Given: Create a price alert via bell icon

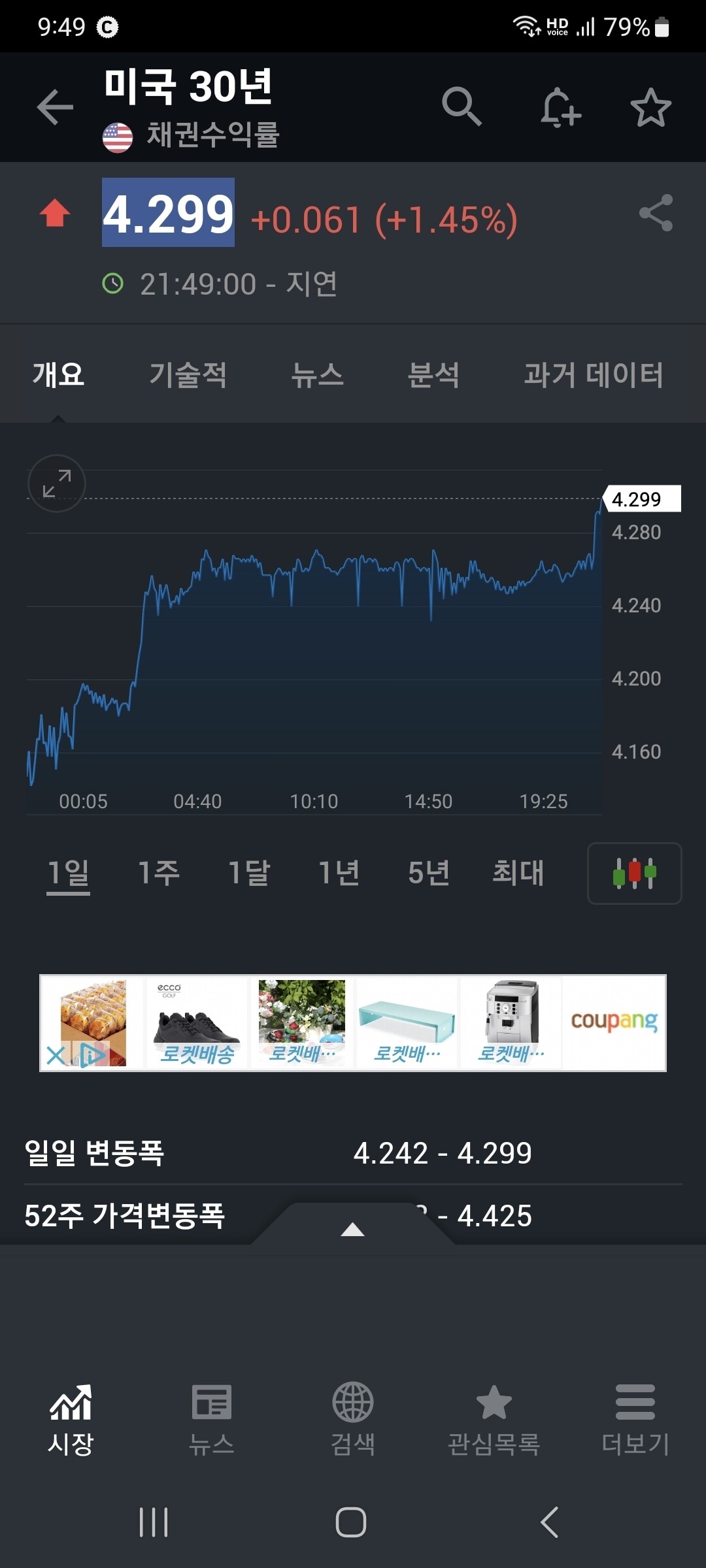Looking at the screenshot, I should click(x=559, y=108).
